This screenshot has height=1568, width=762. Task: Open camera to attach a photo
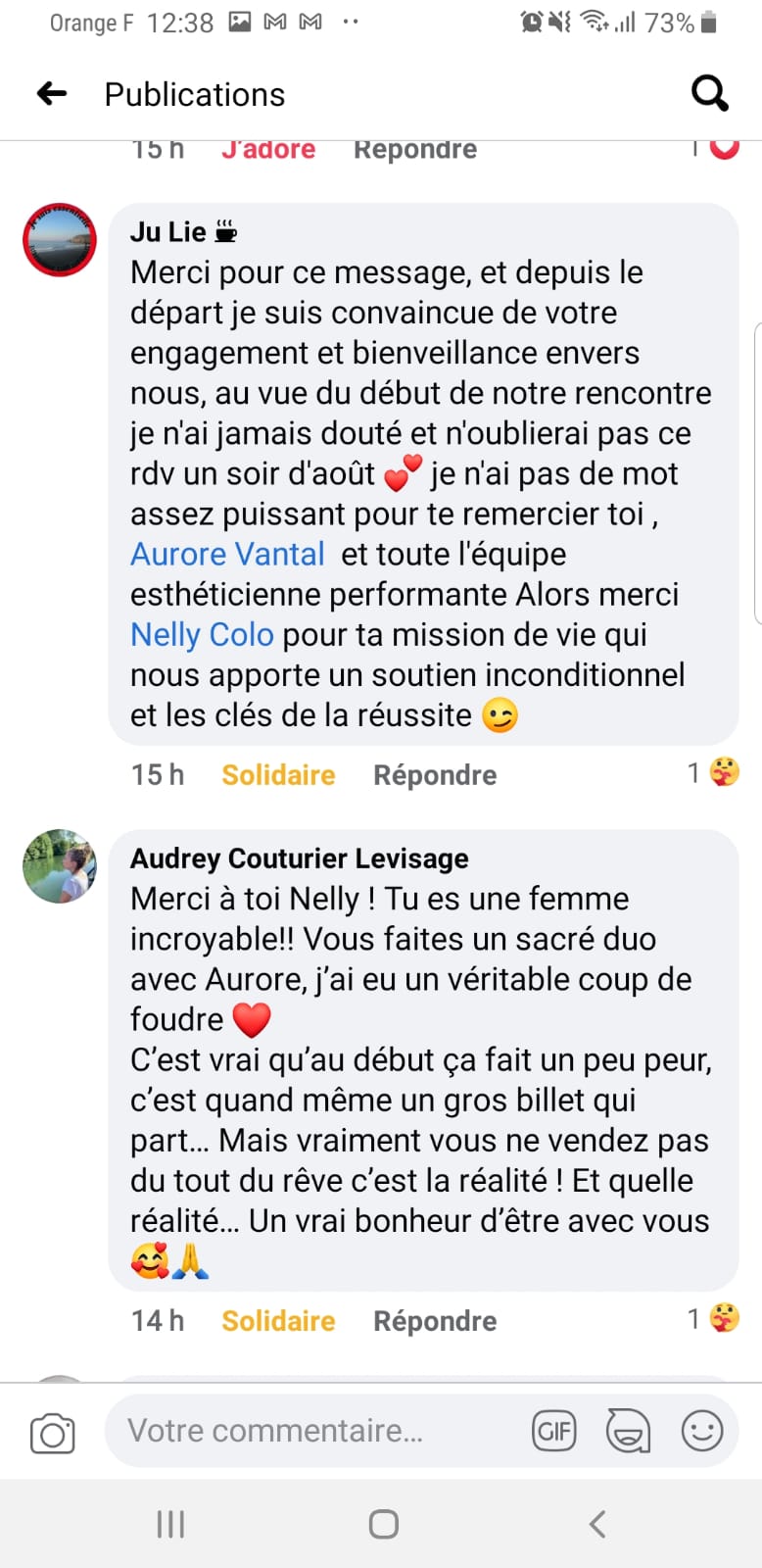[52, 1433]
